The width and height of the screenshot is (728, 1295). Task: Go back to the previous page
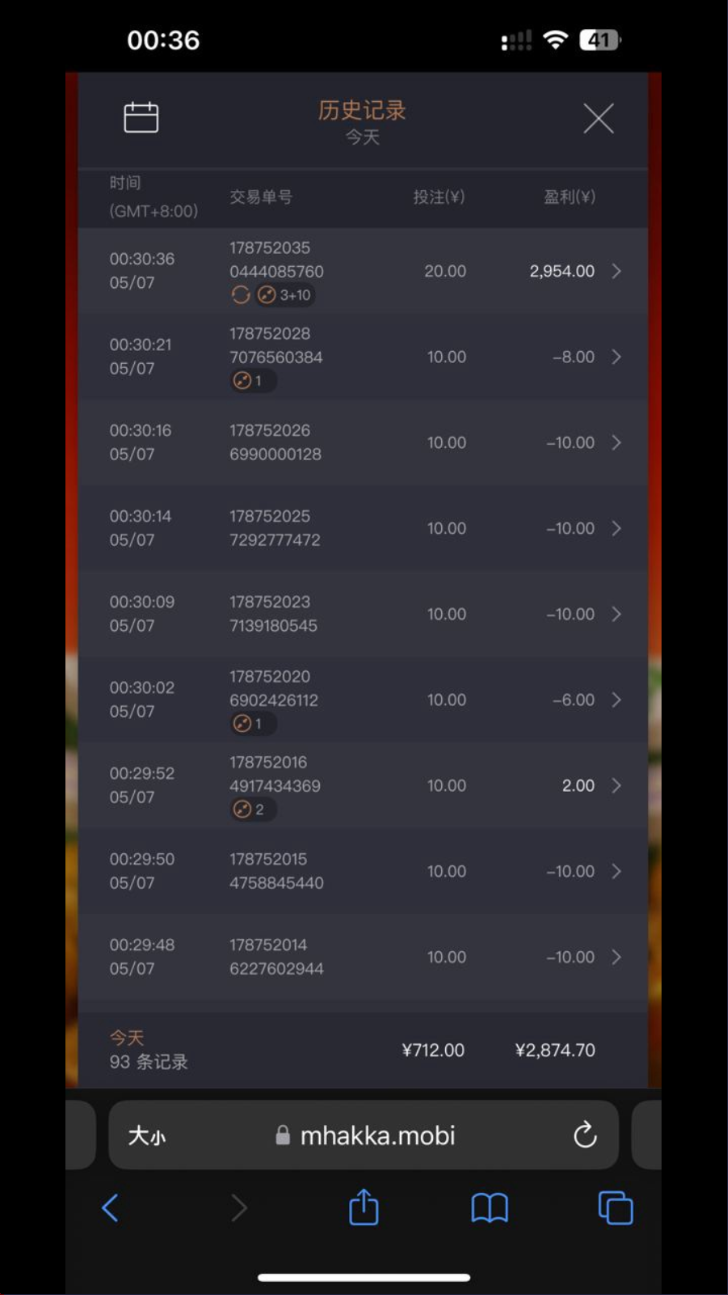coord(110,1208)
